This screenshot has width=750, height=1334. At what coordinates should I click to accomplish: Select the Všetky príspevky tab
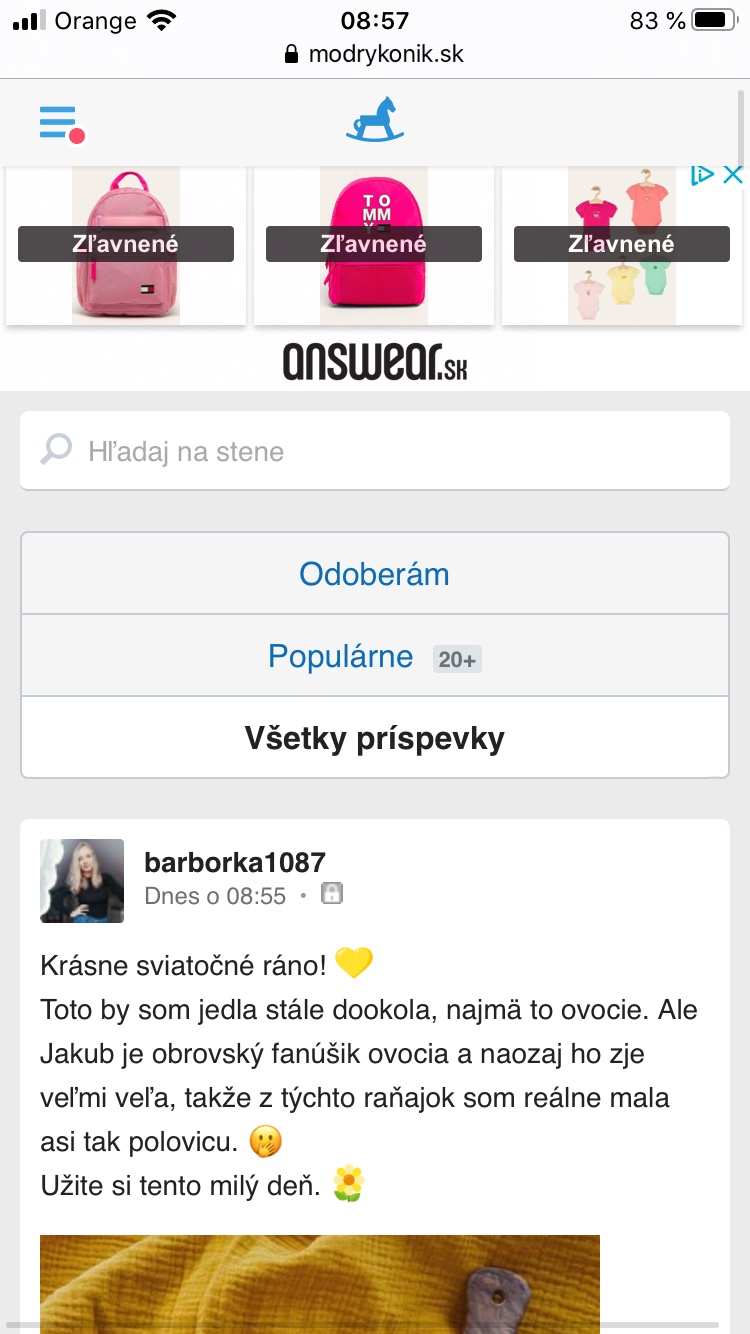click(374, 739)
